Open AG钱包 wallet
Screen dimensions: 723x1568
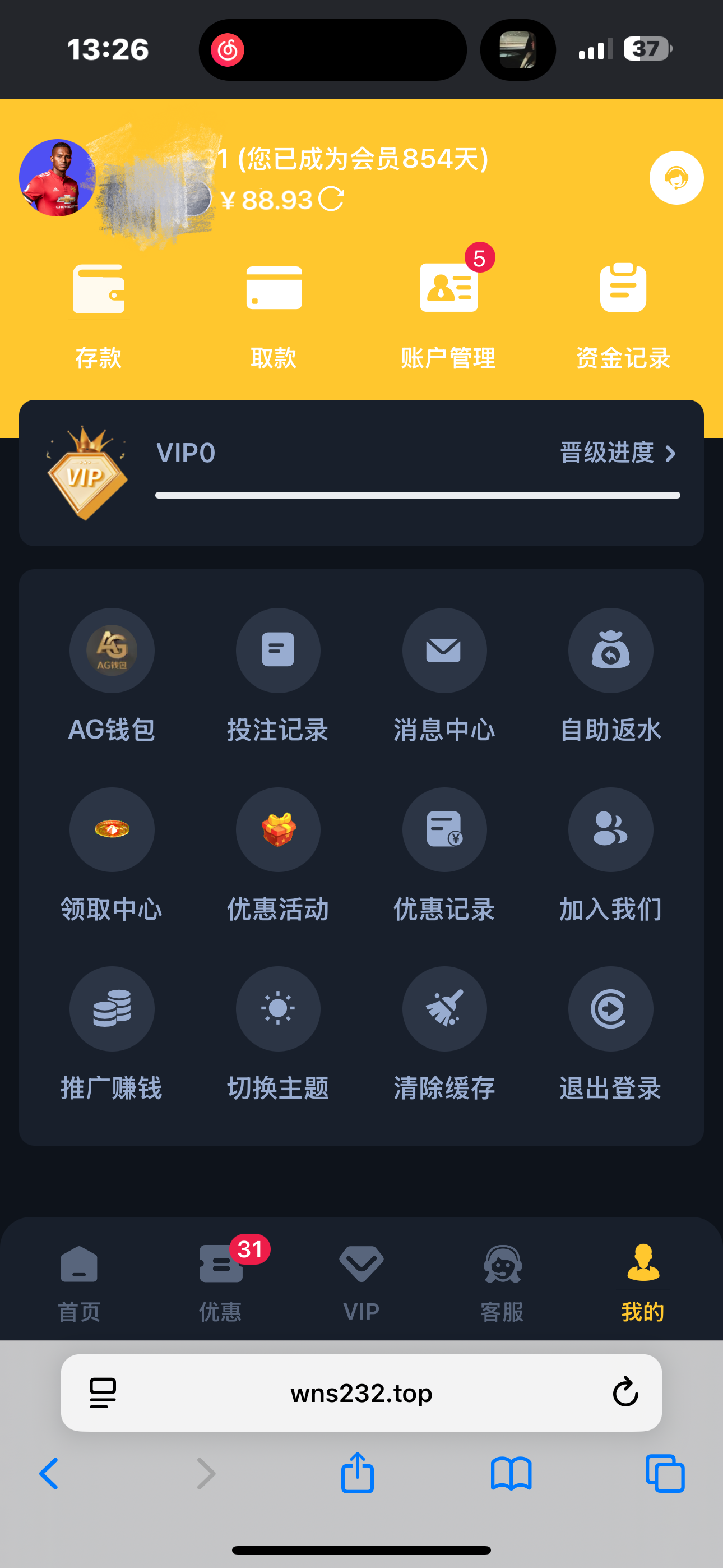(x=112, y=675)
